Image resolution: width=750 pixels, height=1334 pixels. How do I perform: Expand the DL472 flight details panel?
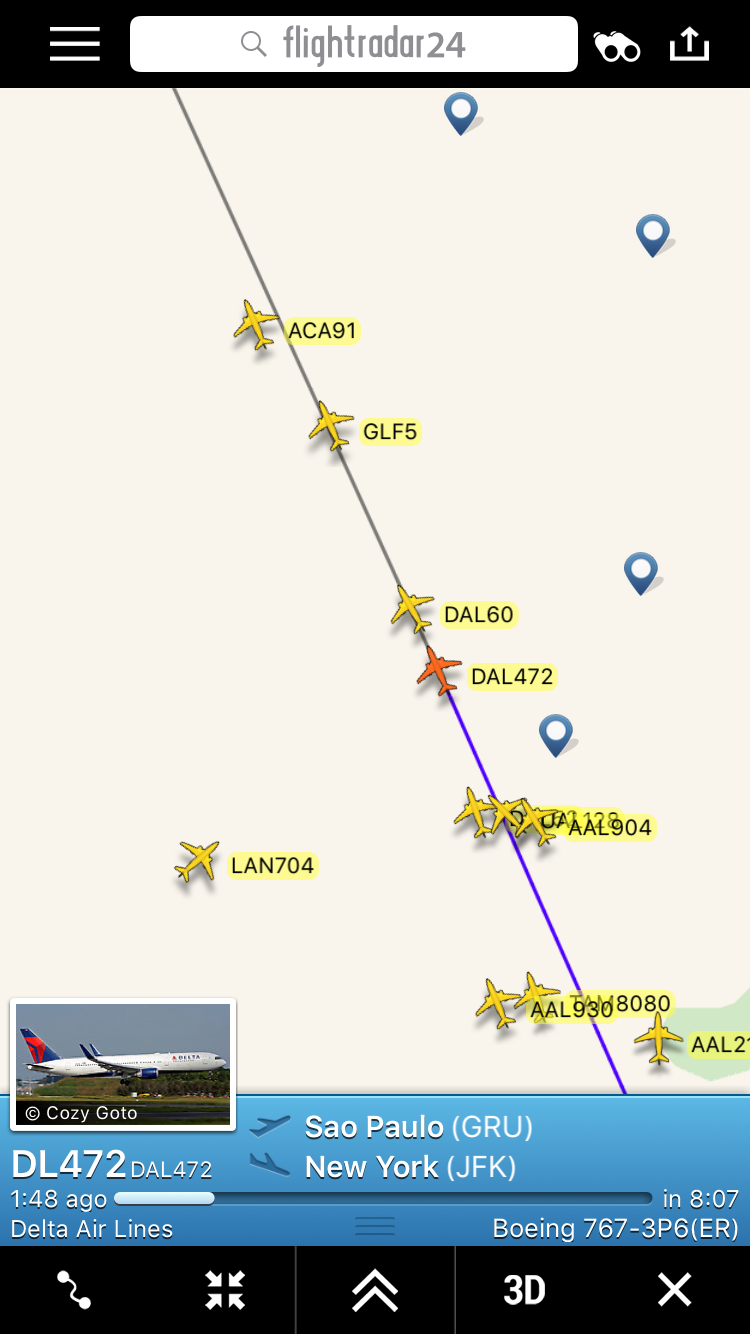[375, 1290]
